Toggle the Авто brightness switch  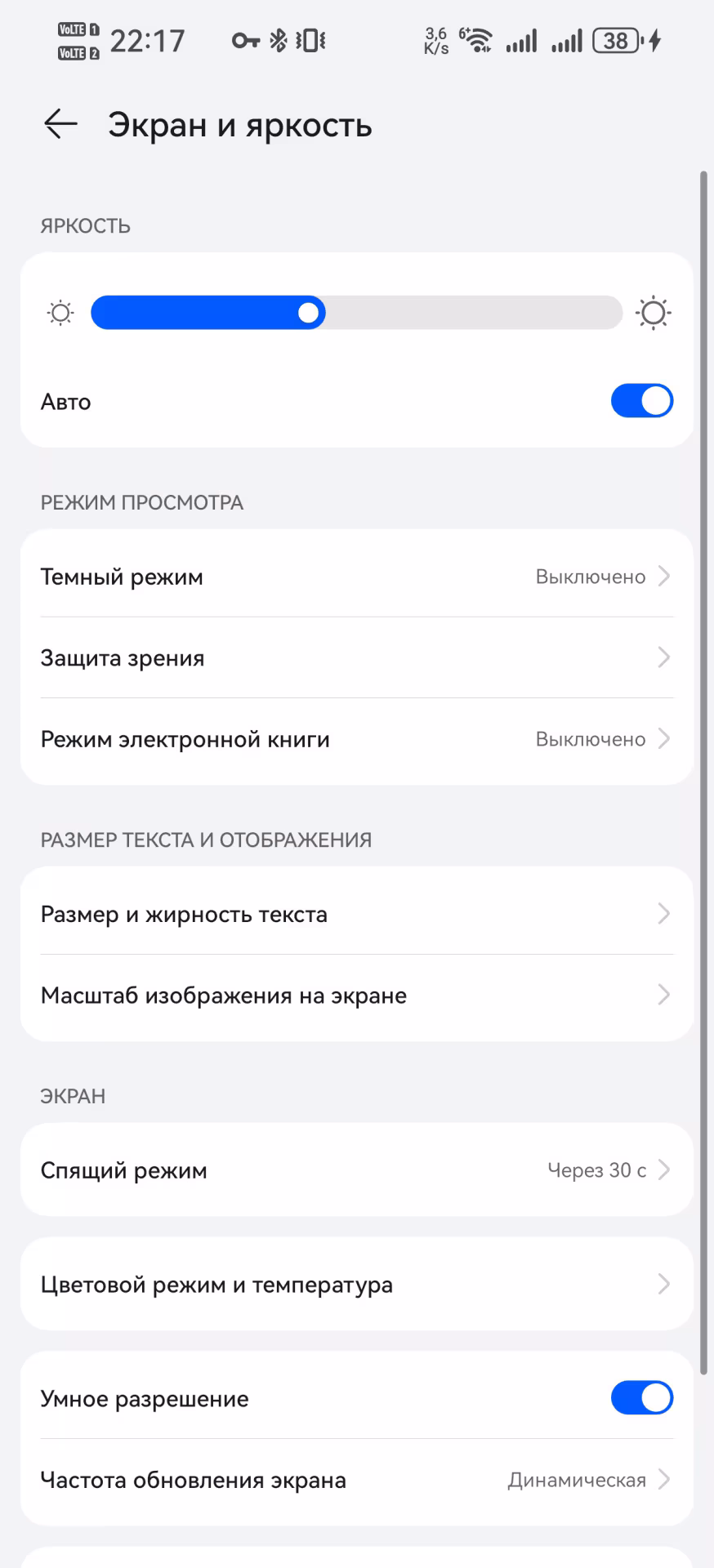641,401
